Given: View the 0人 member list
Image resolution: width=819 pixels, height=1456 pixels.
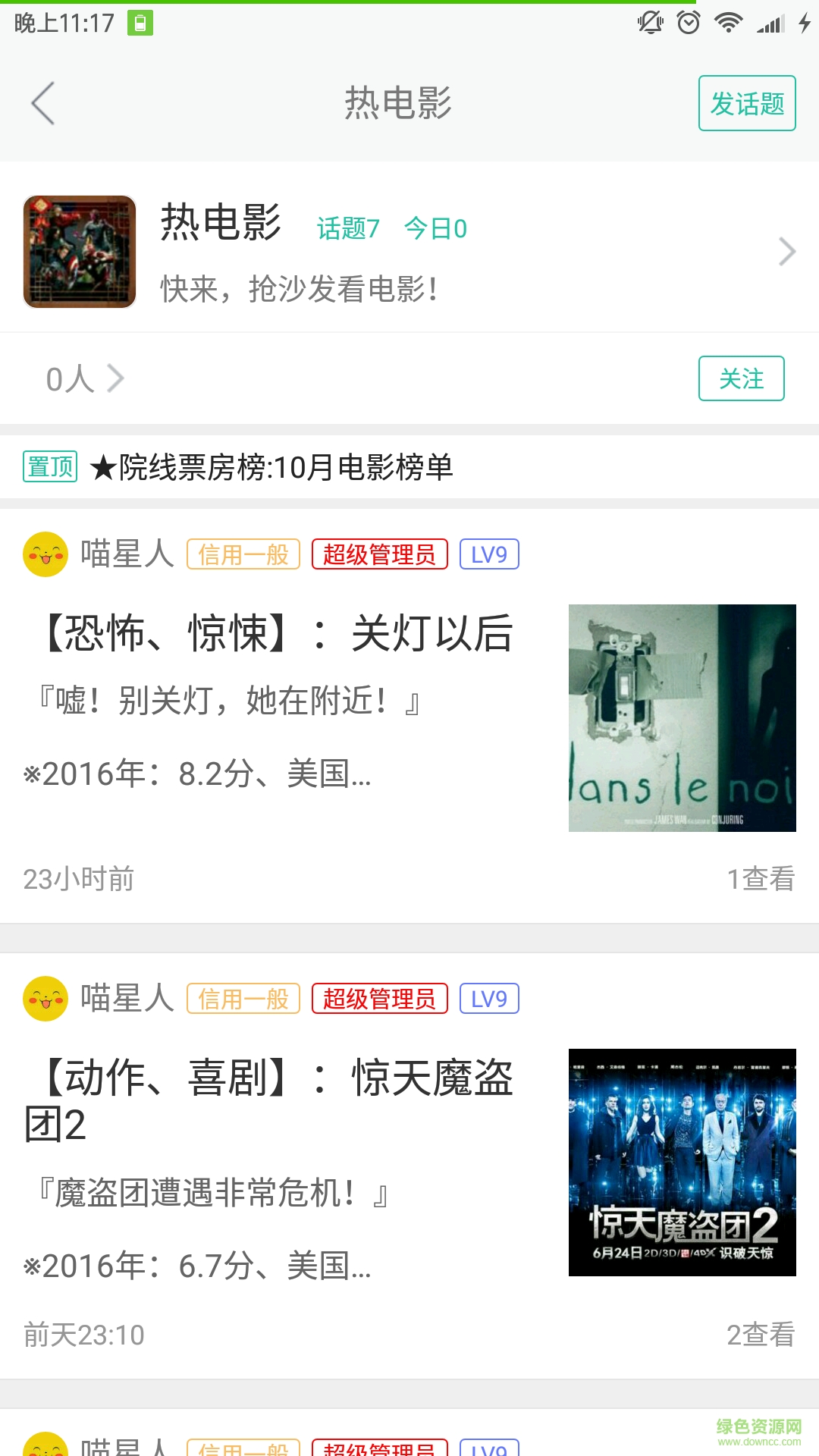Looking at the screenshot, I should tap(84, 378).
